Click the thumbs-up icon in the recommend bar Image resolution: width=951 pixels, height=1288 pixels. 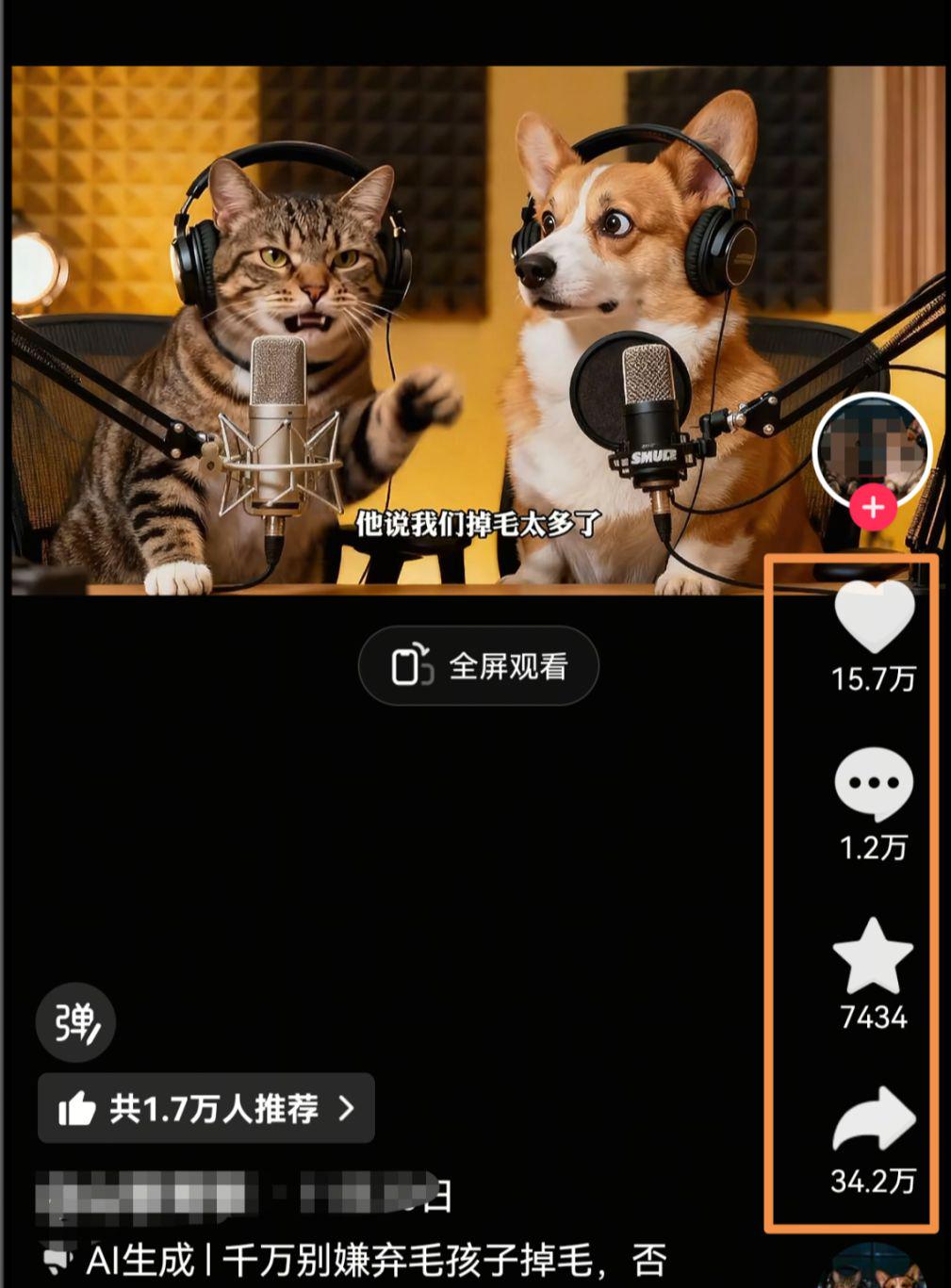(x=78, y=1109)
